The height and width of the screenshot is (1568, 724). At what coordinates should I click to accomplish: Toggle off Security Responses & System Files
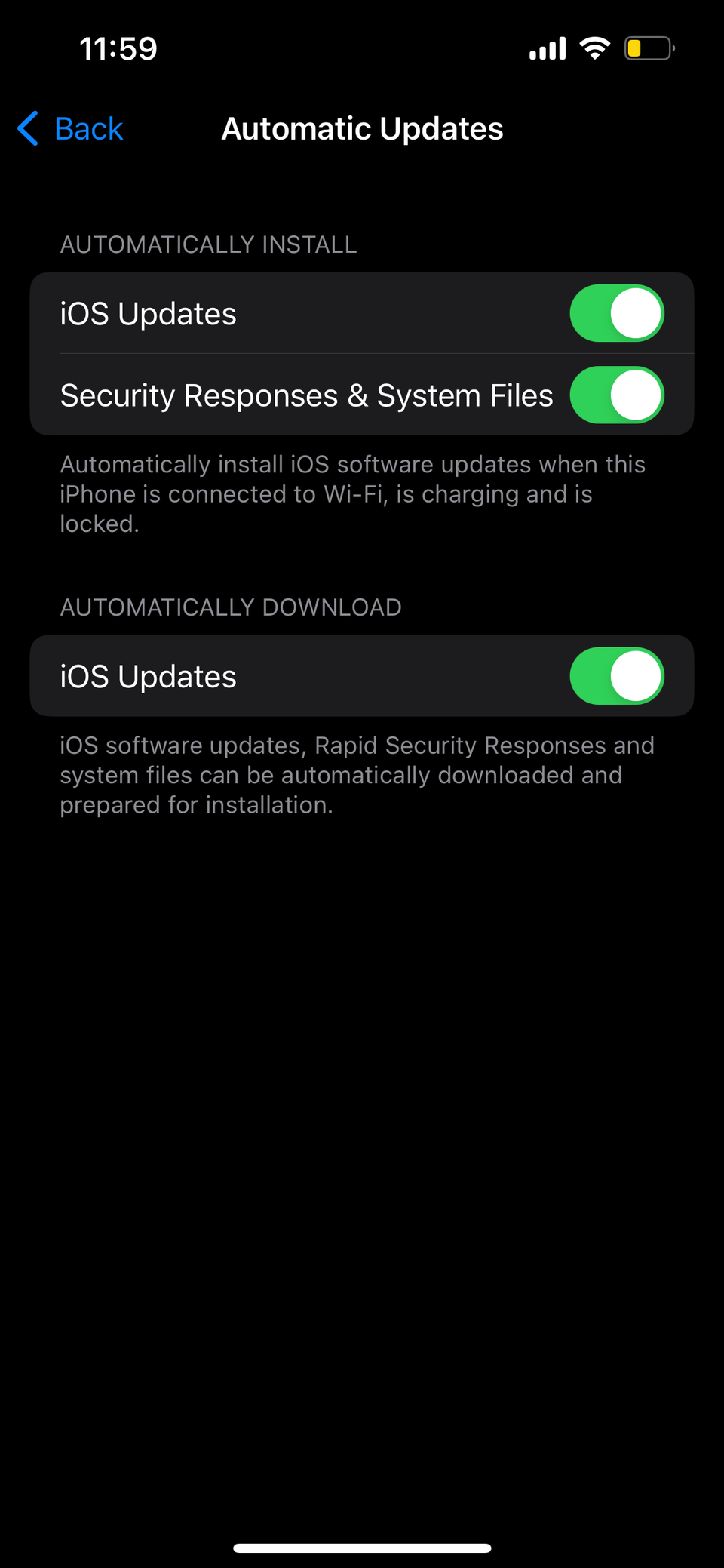coord(616,395)
